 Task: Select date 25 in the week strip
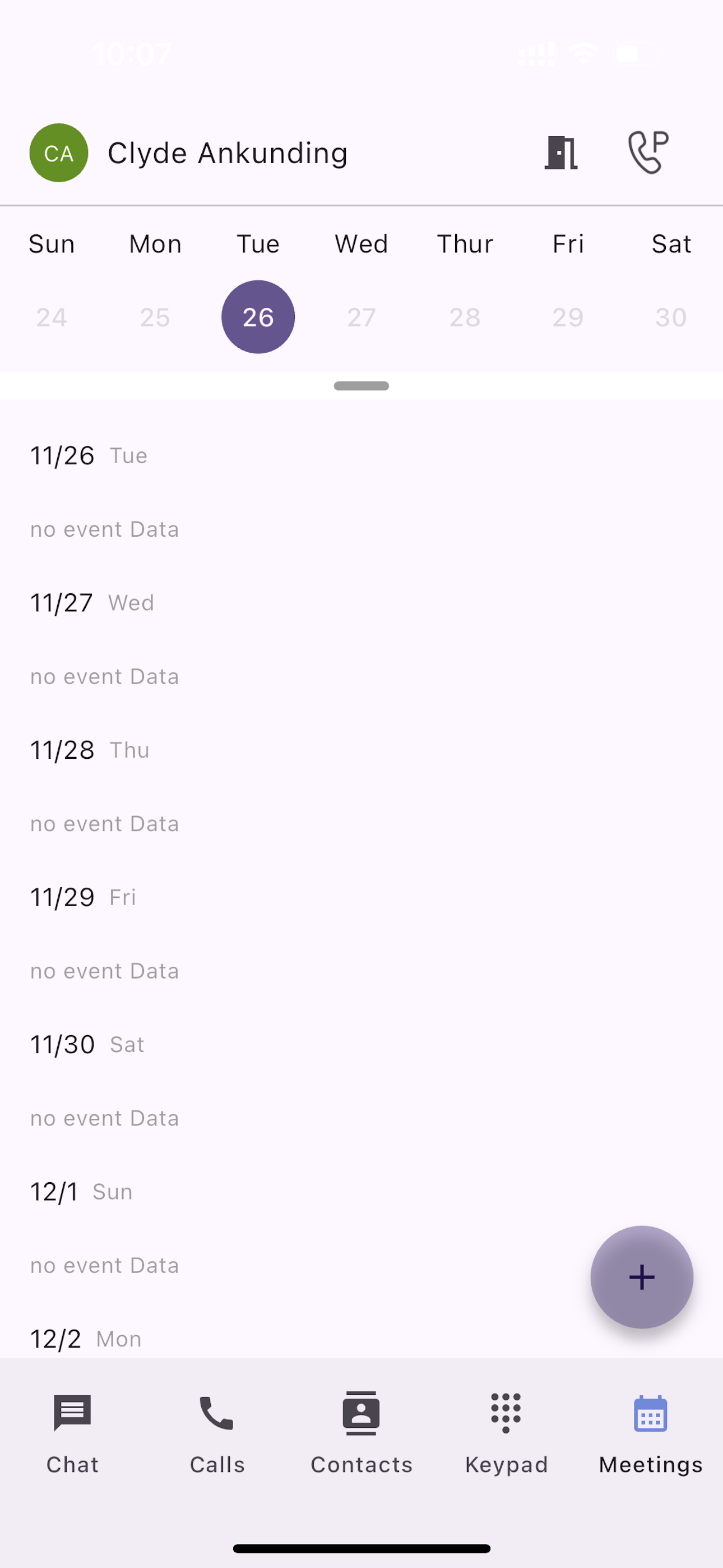click(x=155, y=317)
